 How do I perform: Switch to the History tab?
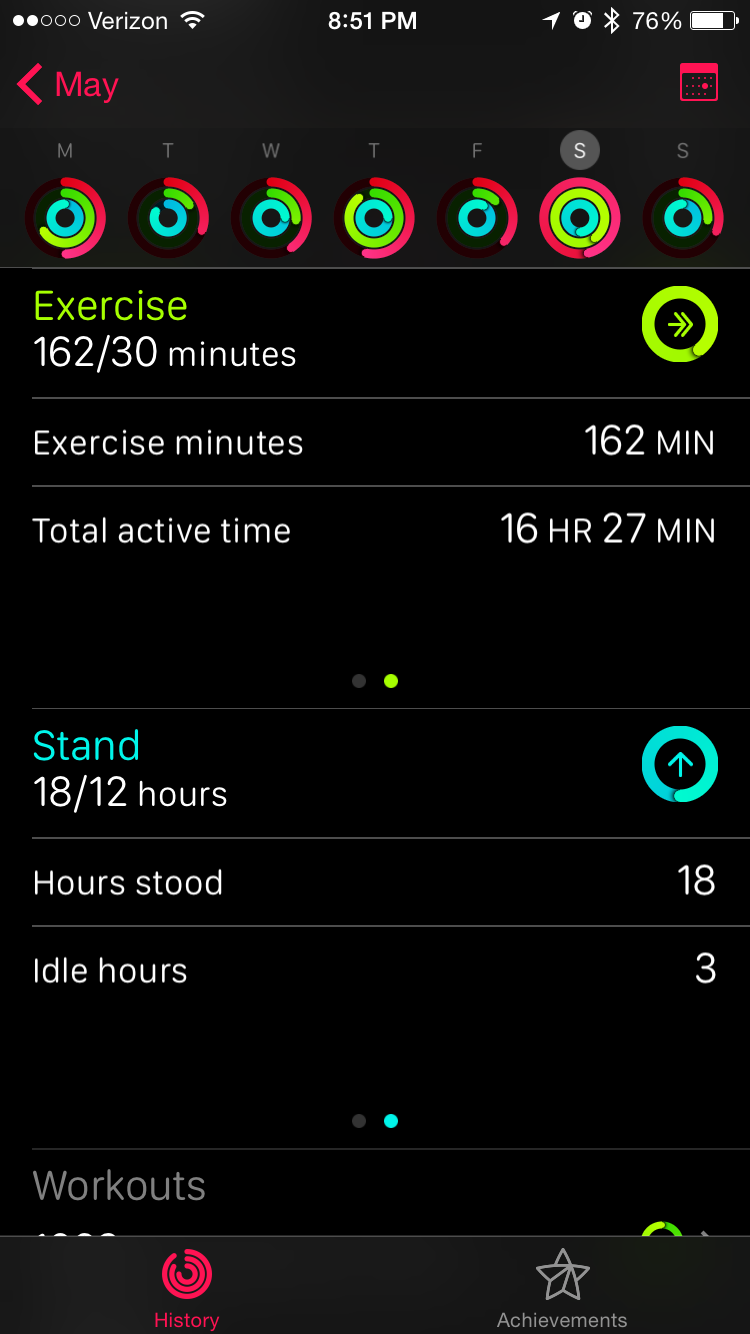187,1288
